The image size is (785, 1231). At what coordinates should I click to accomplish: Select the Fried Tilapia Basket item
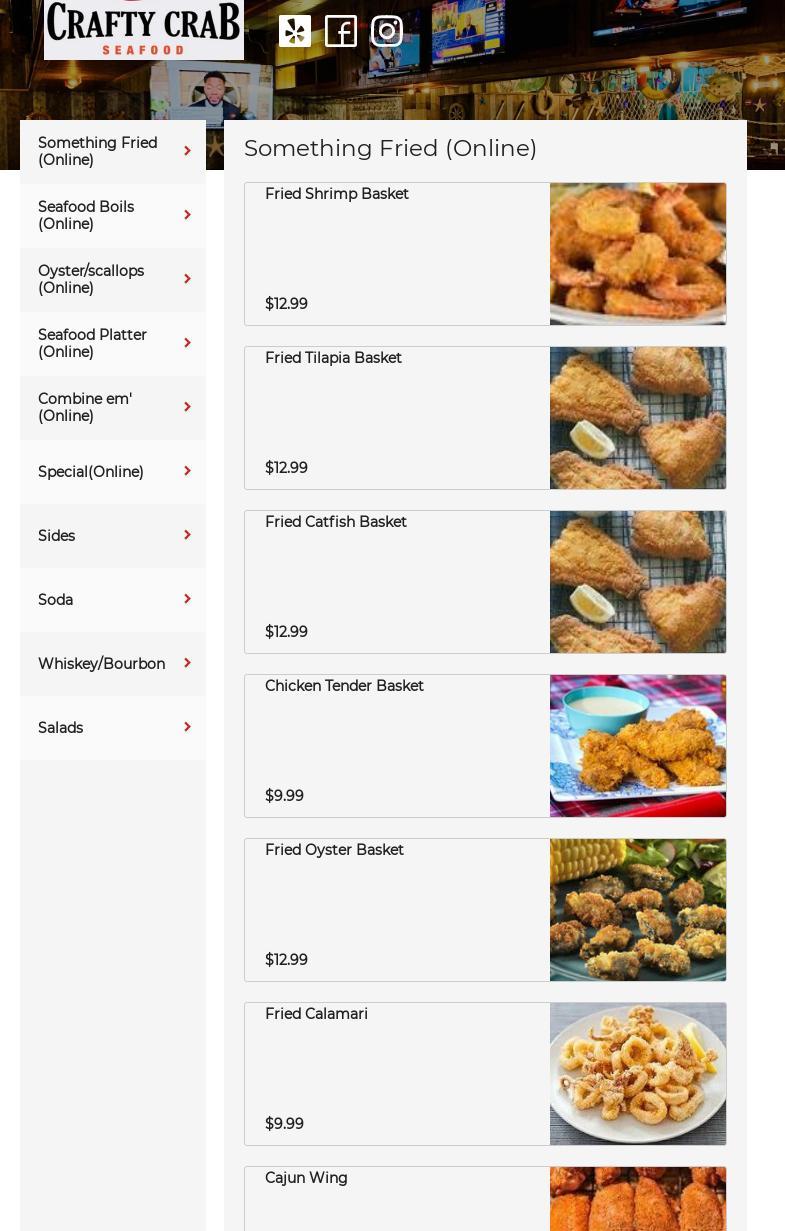pos(485,418)
